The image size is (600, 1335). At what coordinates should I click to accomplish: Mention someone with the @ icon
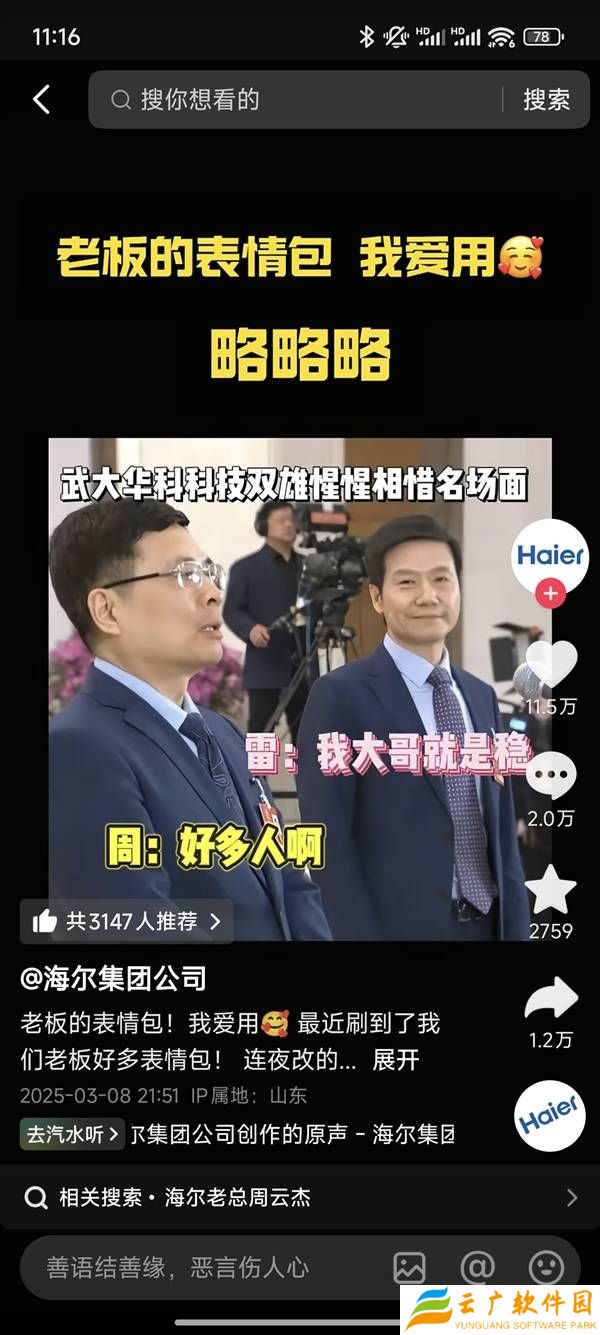coord(477,1268)
